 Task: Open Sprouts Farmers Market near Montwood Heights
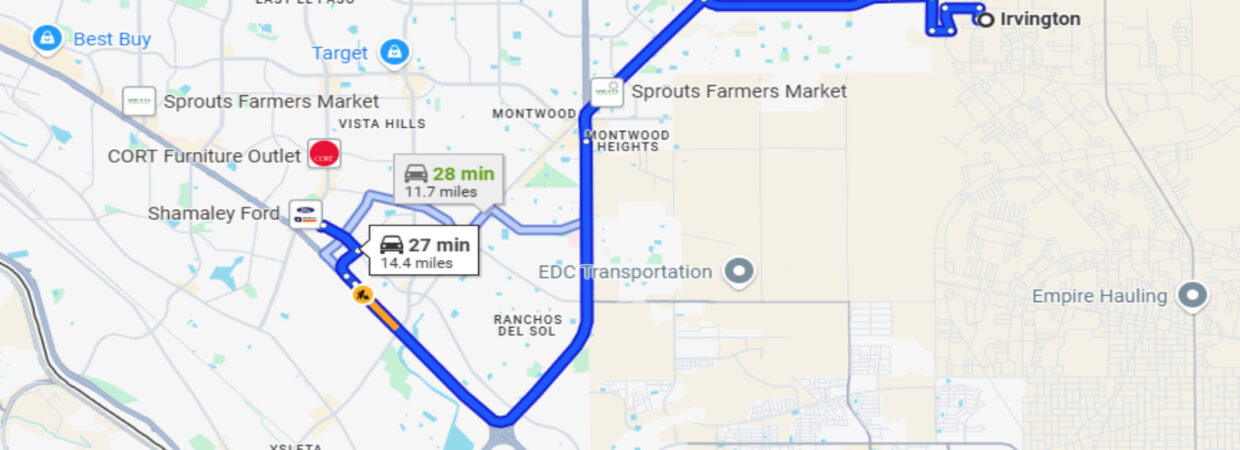click(607, 92)
